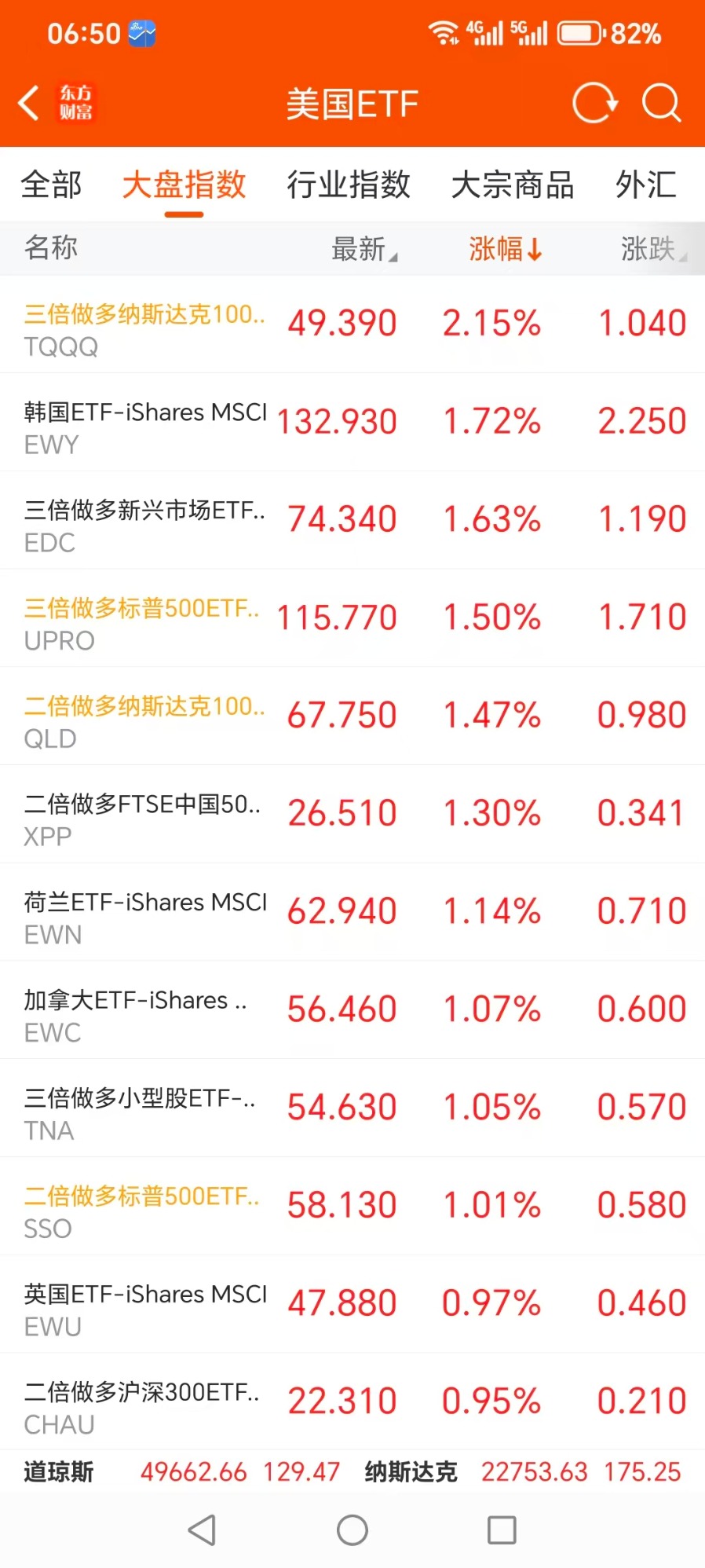Switch to the 全部 tab
Viewport: 705px width, 1568px height.
coord(51,185)
